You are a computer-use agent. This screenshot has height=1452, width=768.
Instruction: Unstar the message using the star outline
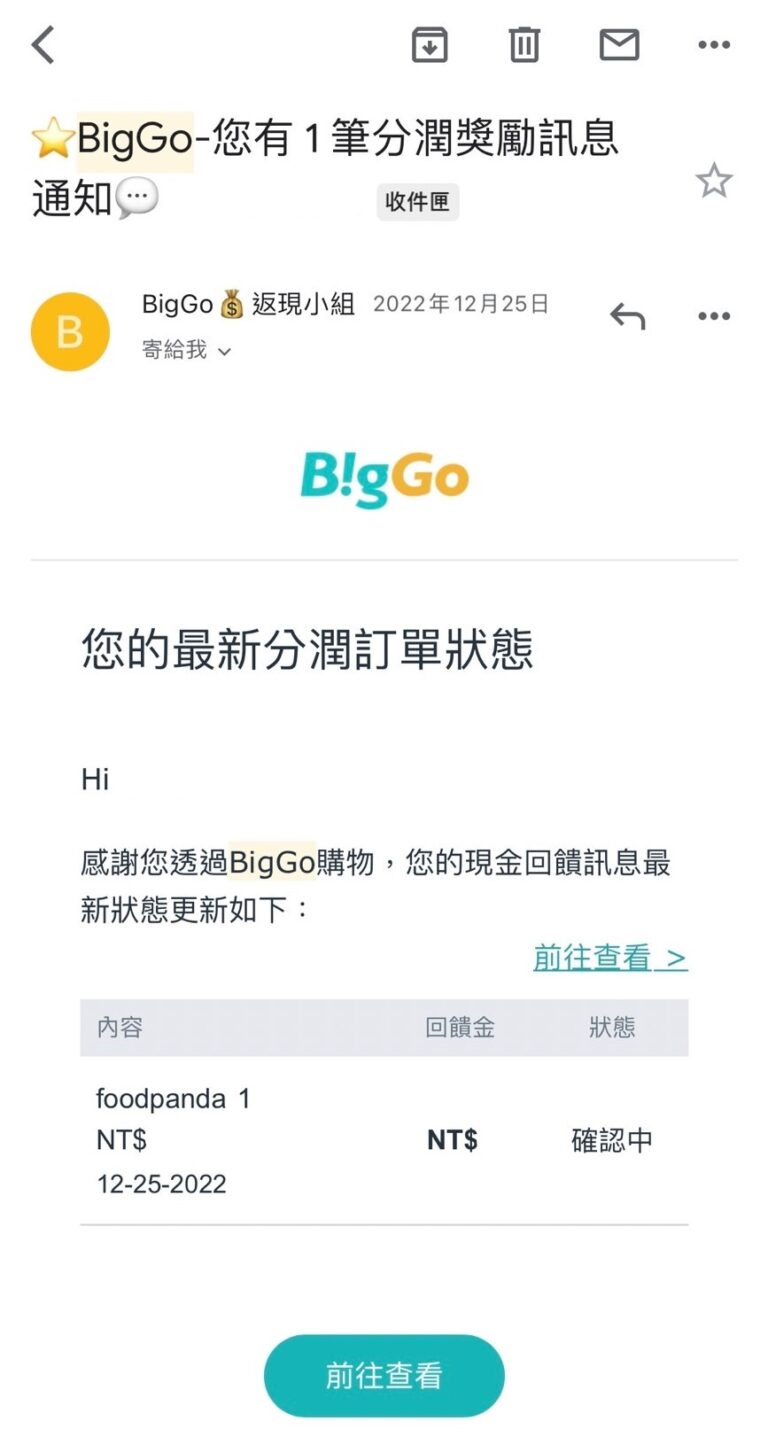pos(715,180)
